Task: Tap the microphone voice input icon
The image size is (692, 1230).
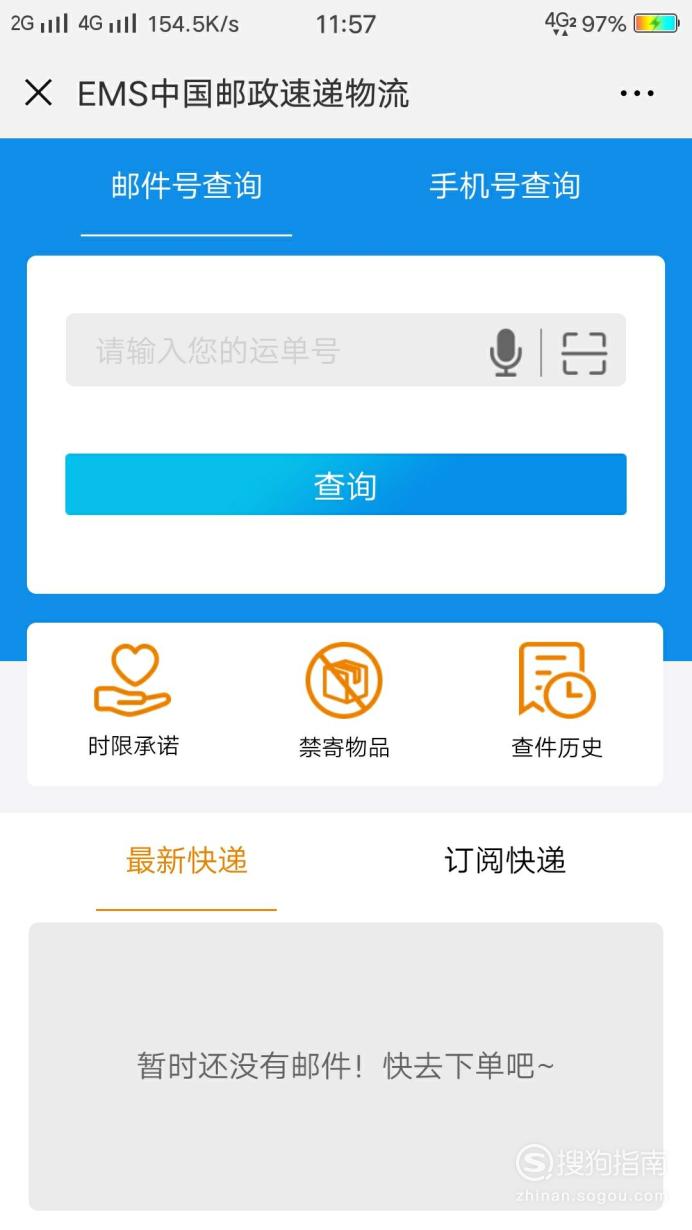Action: (506, 352)
